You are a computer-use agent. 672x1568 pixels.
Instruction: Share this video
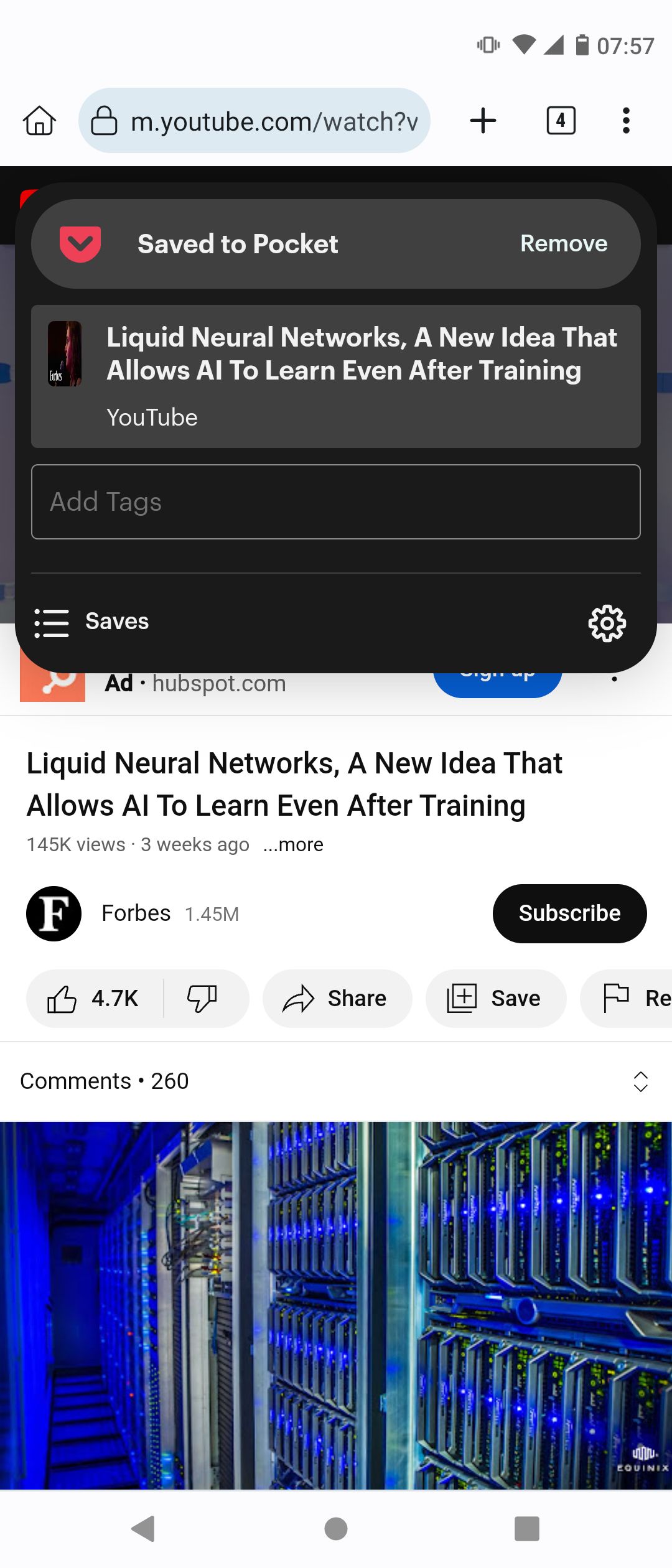click(x=337, y=999)
